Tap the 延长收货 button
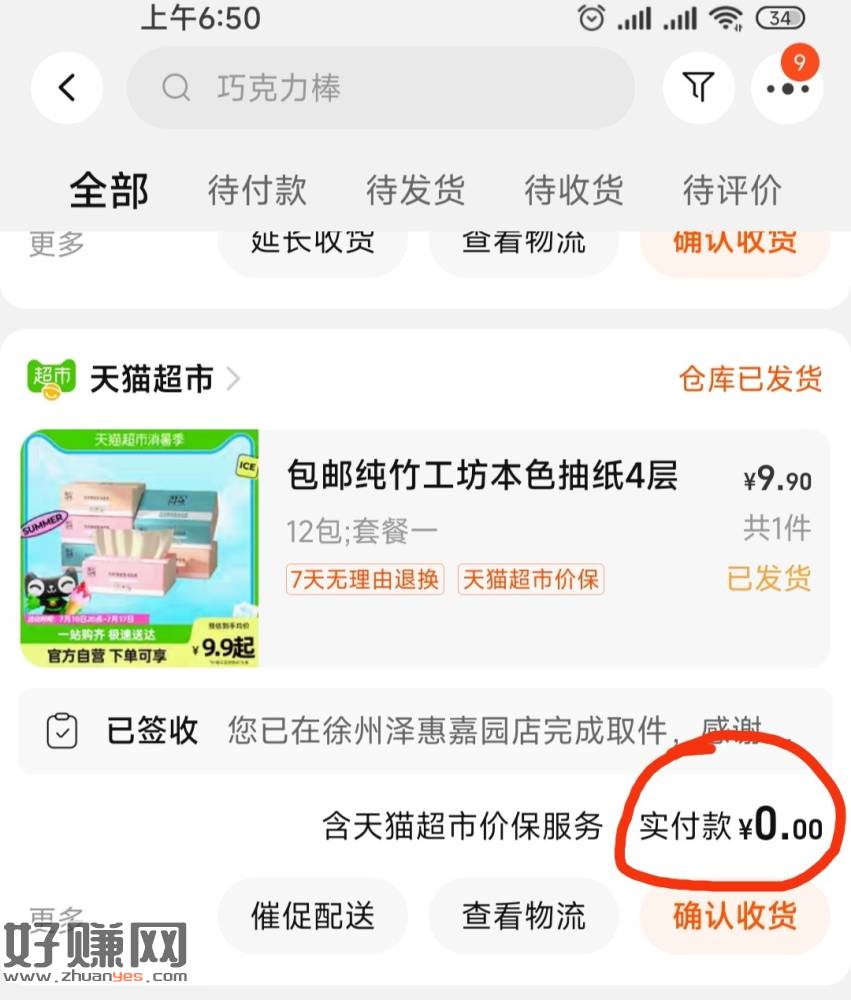Screen dimensions: 851x1000 312,244
